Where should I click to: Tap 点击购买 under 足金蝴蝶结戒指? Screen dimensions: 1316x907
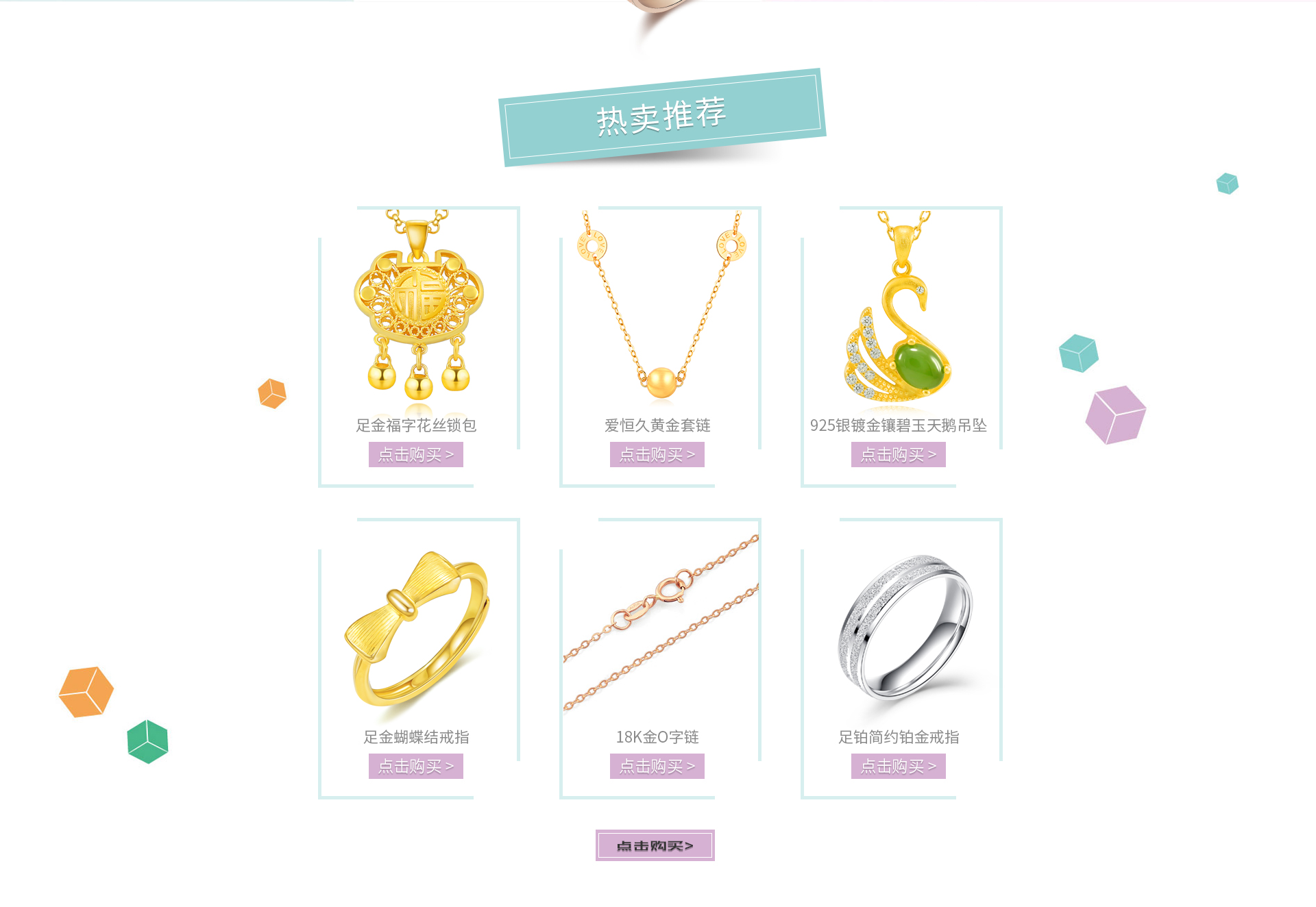point(415,767)
